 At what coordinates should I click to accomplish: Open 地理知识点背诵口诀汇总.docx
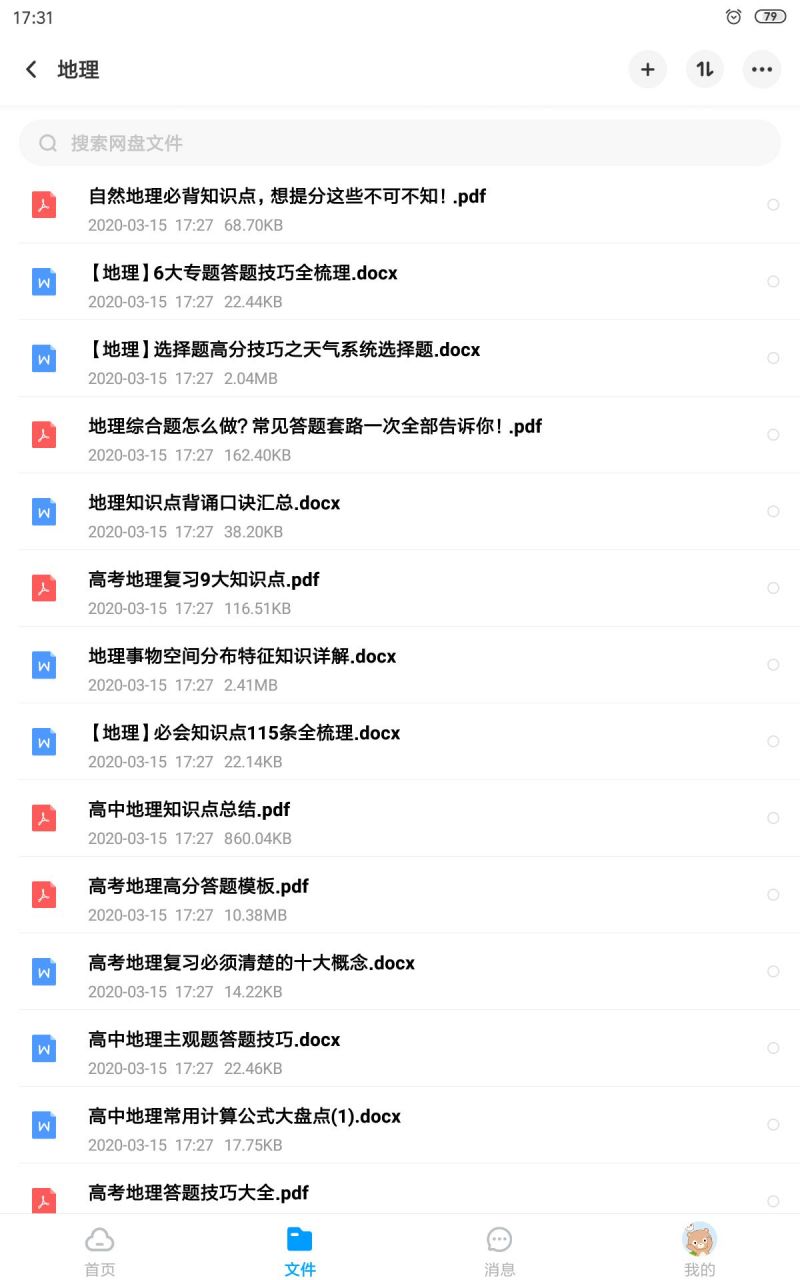coord(400,512)
